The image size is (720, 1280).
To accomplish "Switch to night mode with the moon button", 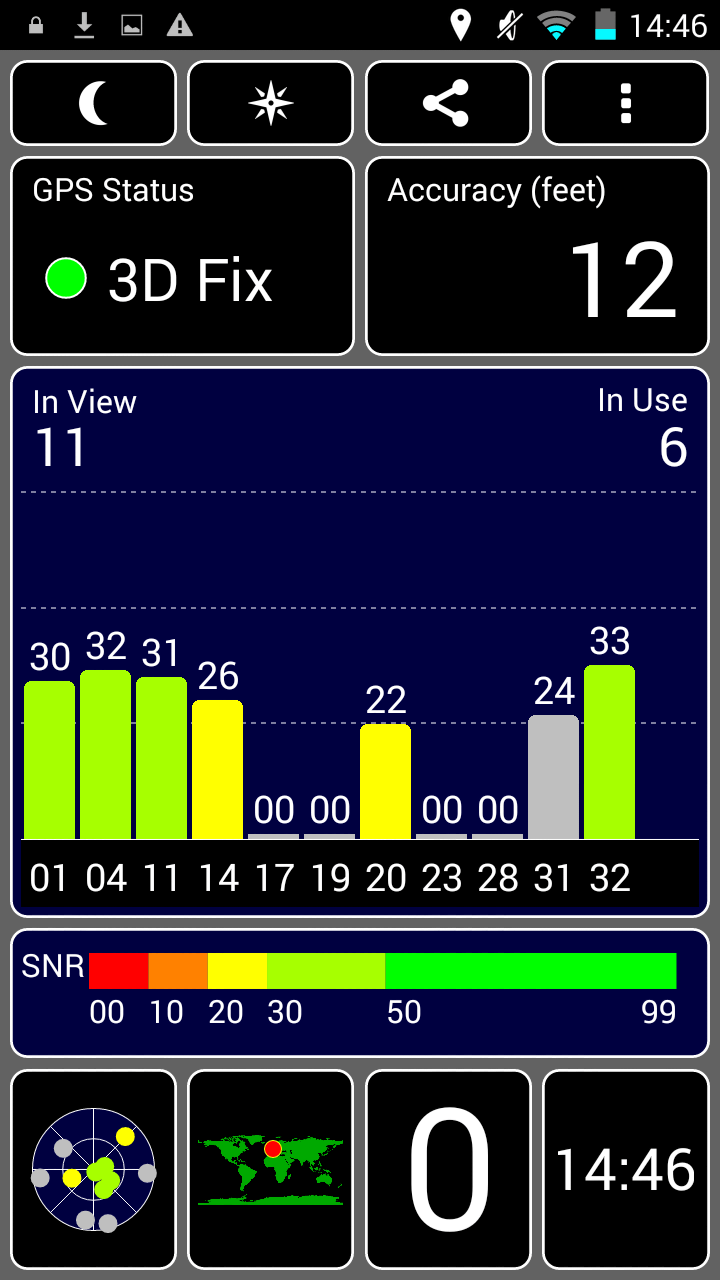I will coord(93,103).
